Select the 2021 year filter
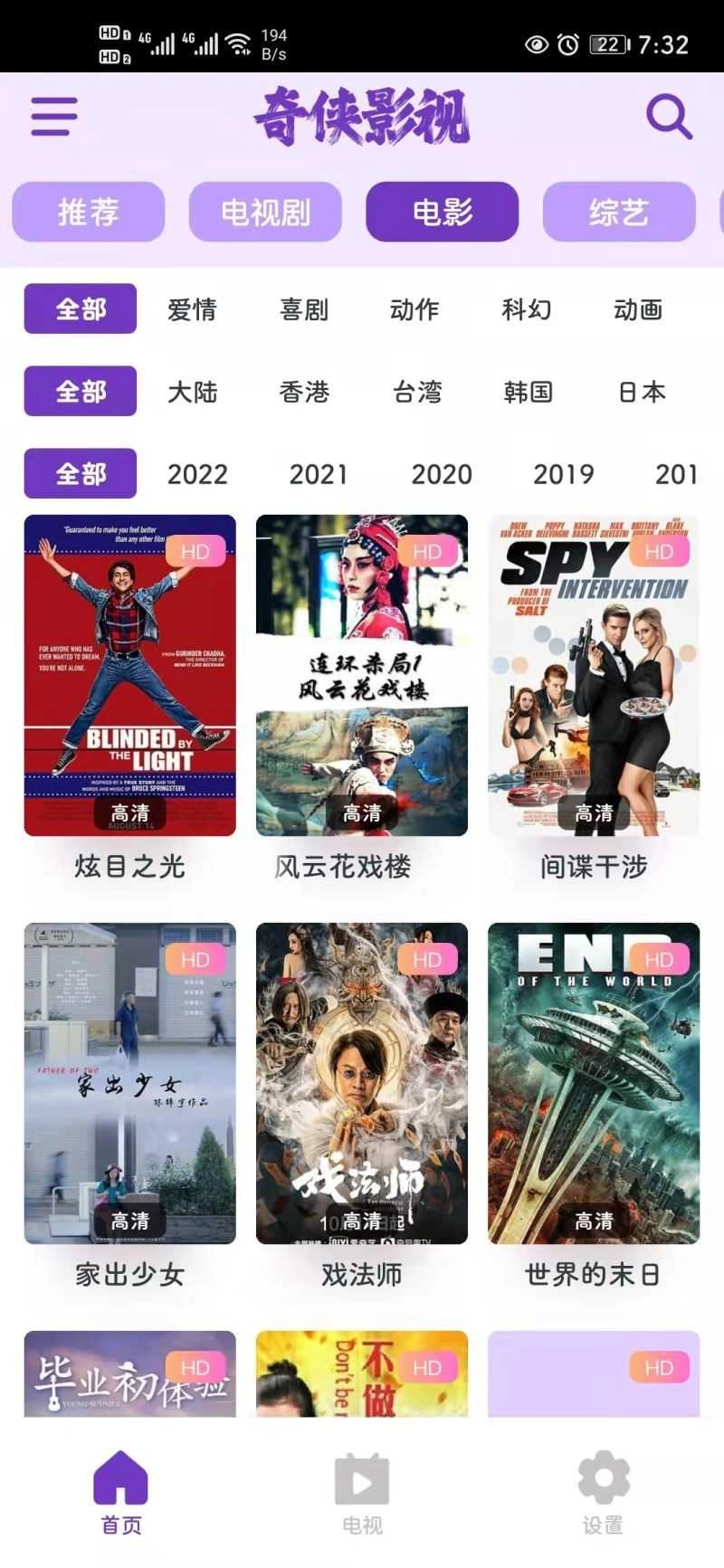Image resolution: width=724 pixels, height=1568 pixels. (x=319, y=473)
